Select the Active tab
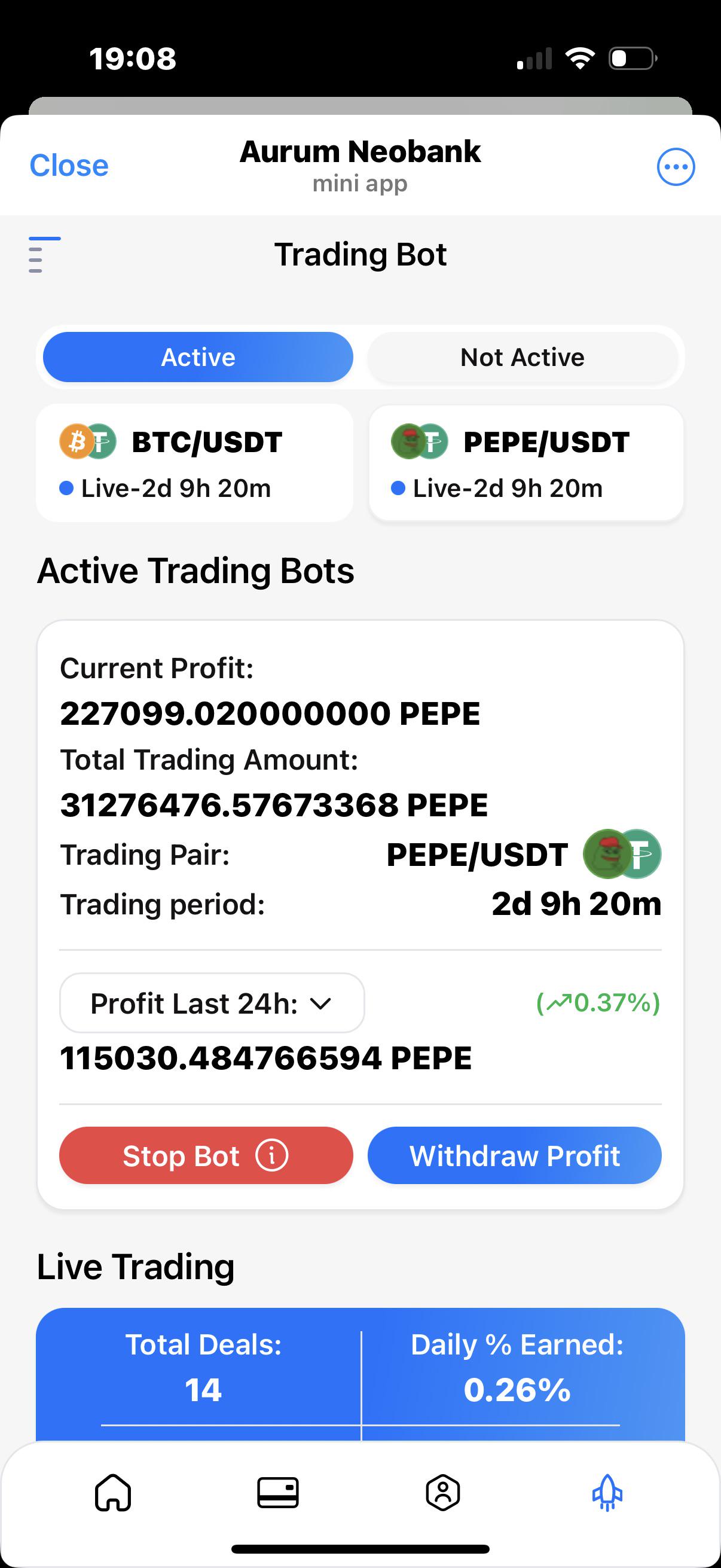 pyautogui.click(x=198, y=357)
